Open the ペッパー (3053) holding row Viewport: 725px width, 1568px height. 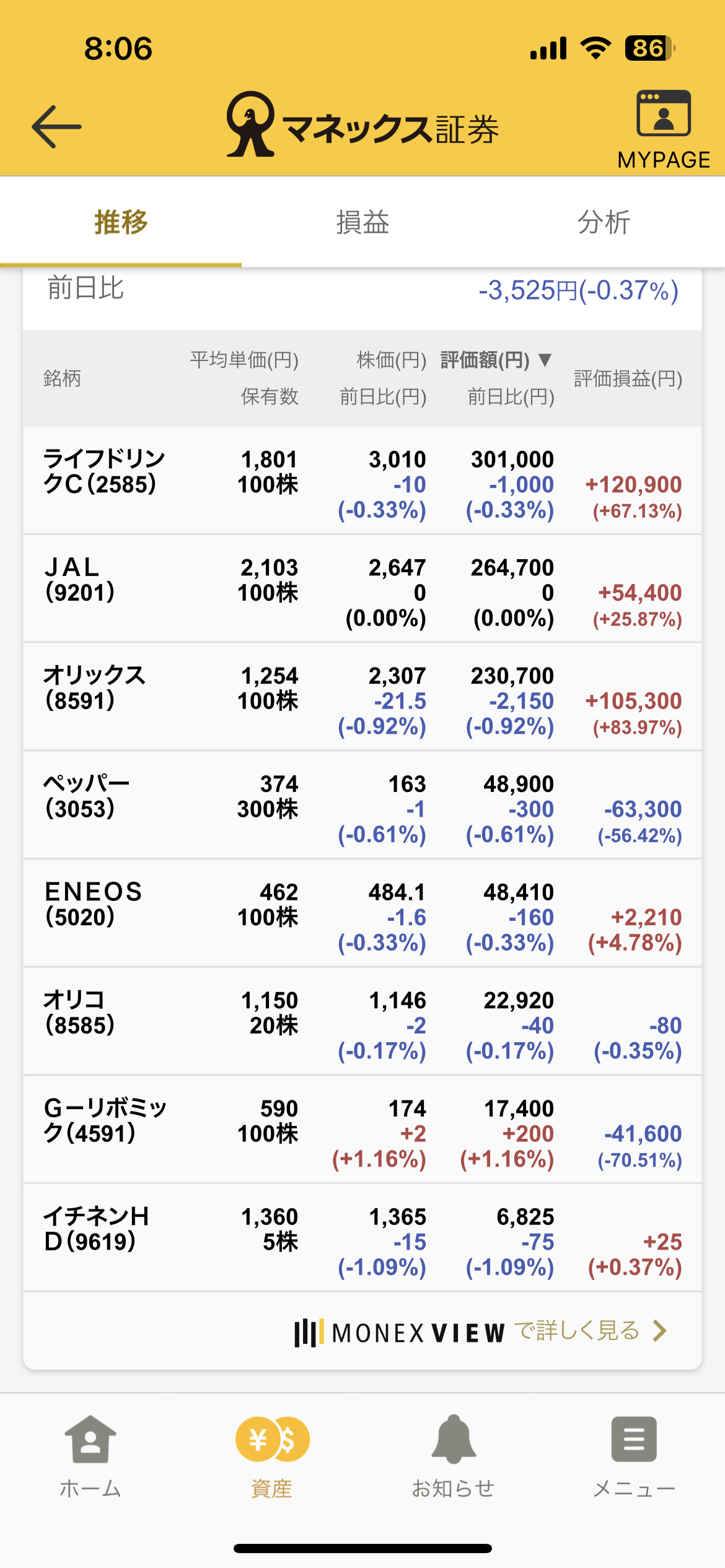point(362,805)
